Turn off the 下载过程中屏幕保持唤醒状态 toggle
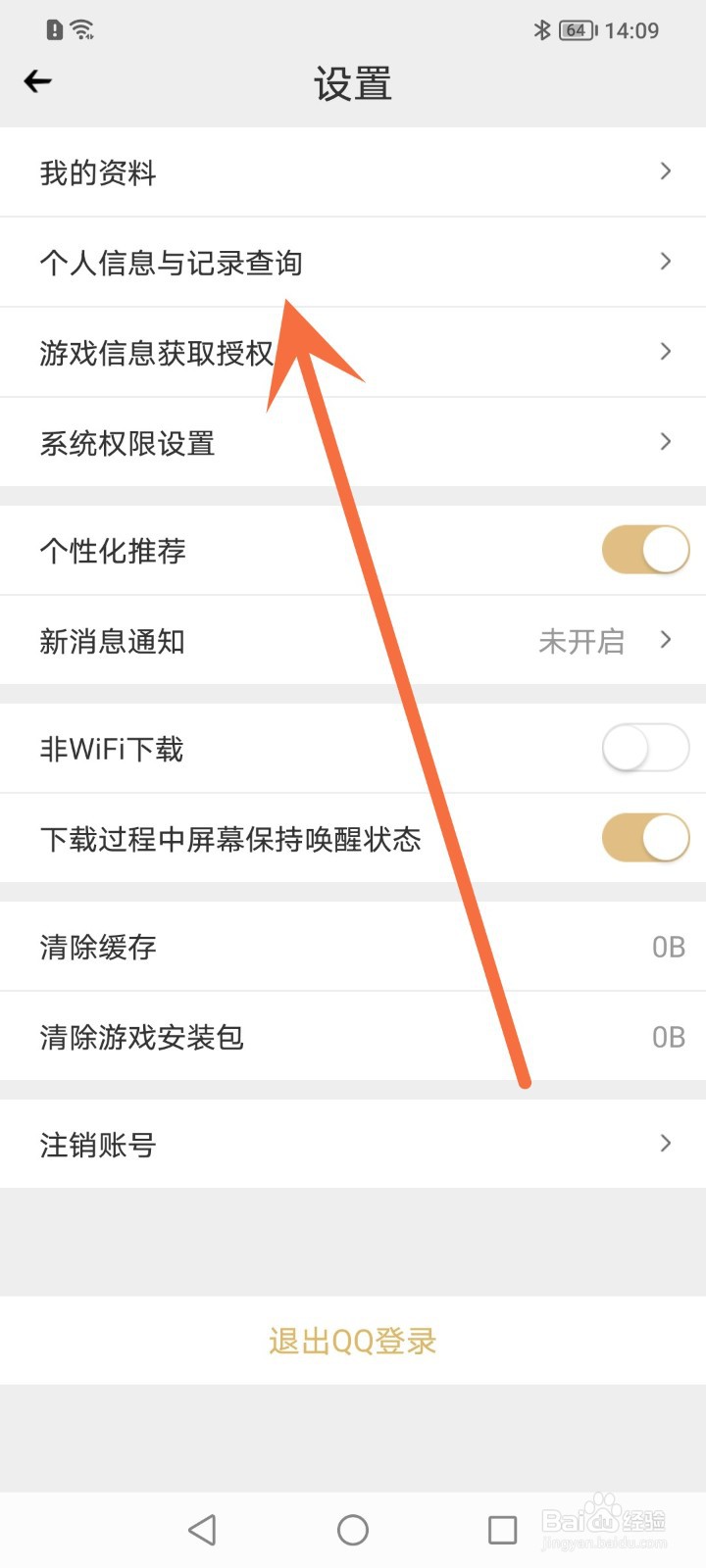 (x=644, y=839)
